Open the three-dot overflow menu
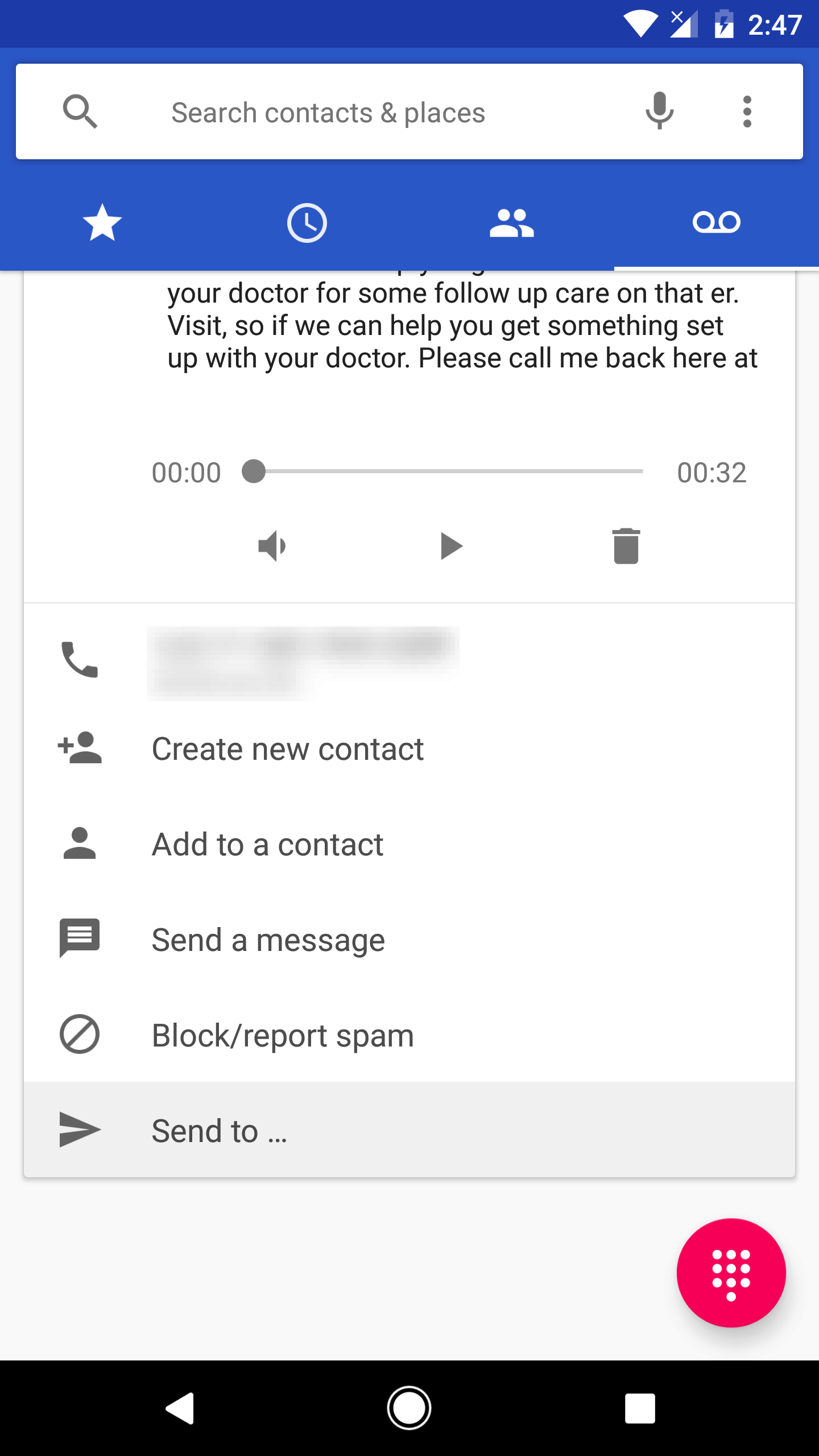The height and width of the screenshot is (1456, 819). click(x=747, y=111)
